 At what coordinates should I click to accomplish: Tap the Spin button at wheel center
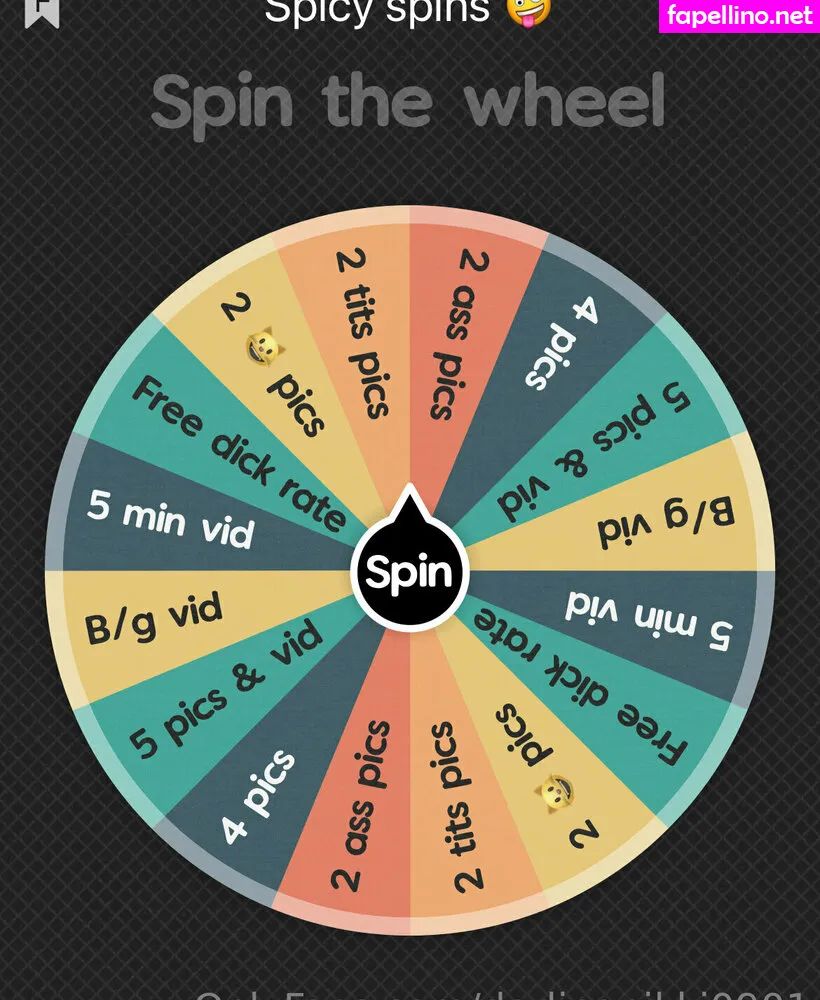[x=409, y=571]
